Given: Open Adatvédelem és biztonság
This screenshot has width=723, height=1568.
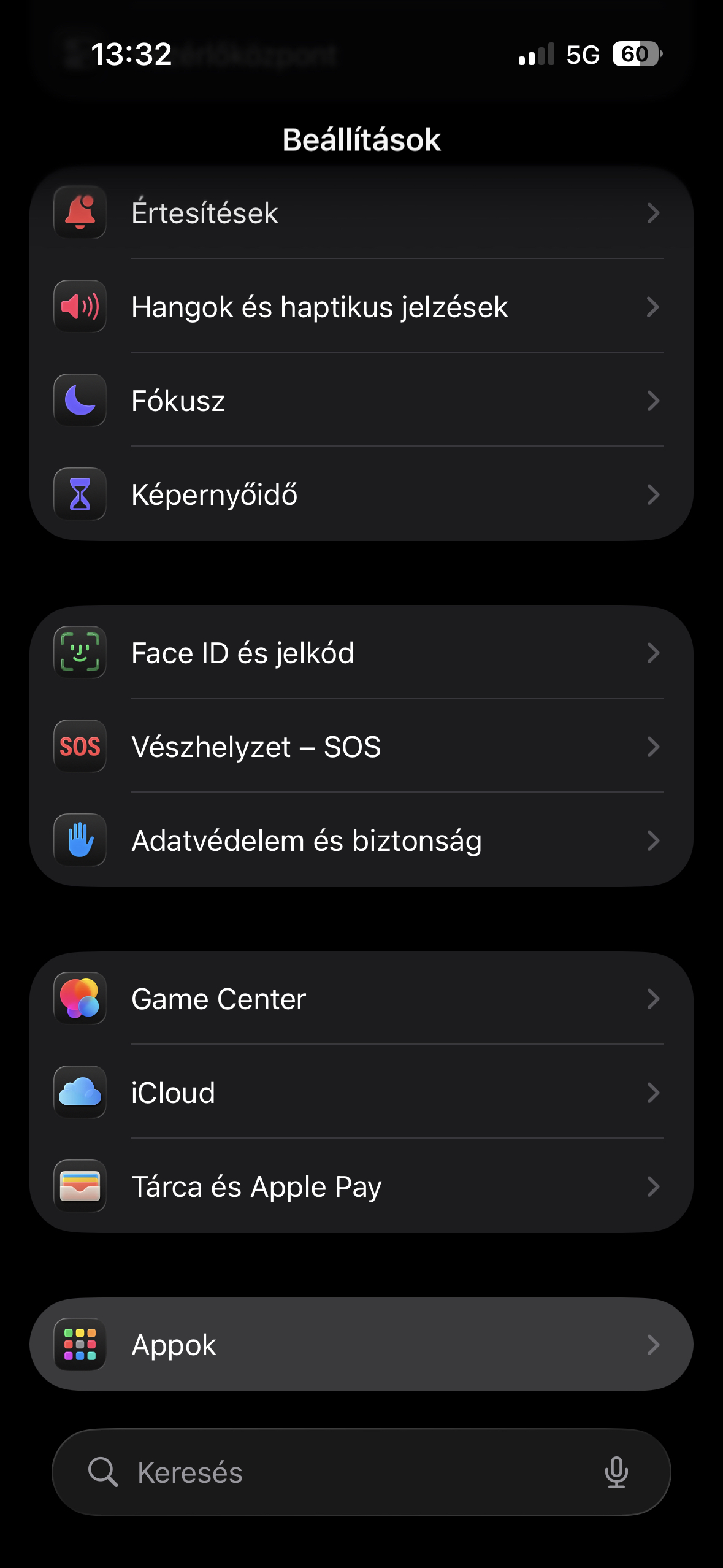Looking at the screenshot, I should point(361,840).
